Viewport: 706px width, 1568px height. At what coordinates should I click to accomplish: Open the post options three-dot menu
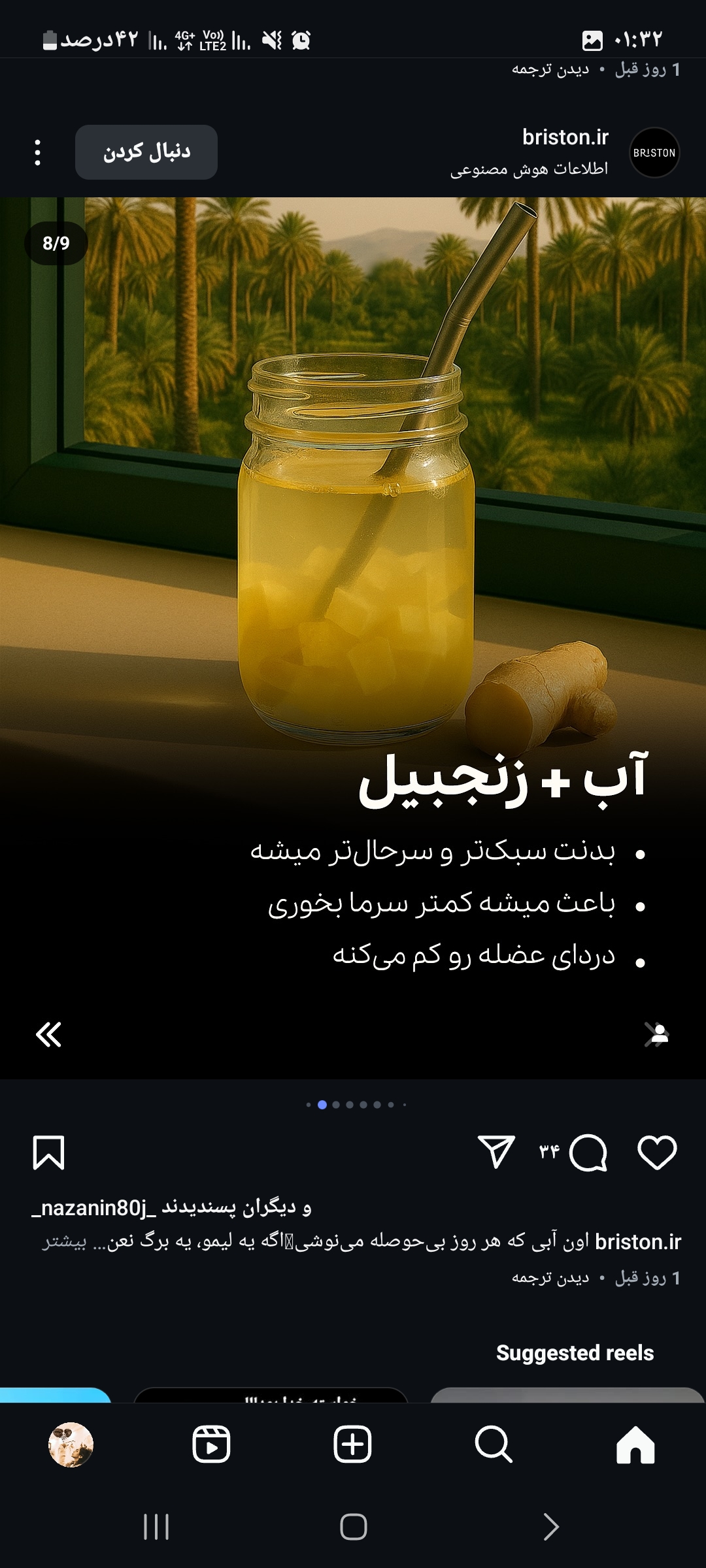pos(37,153)
